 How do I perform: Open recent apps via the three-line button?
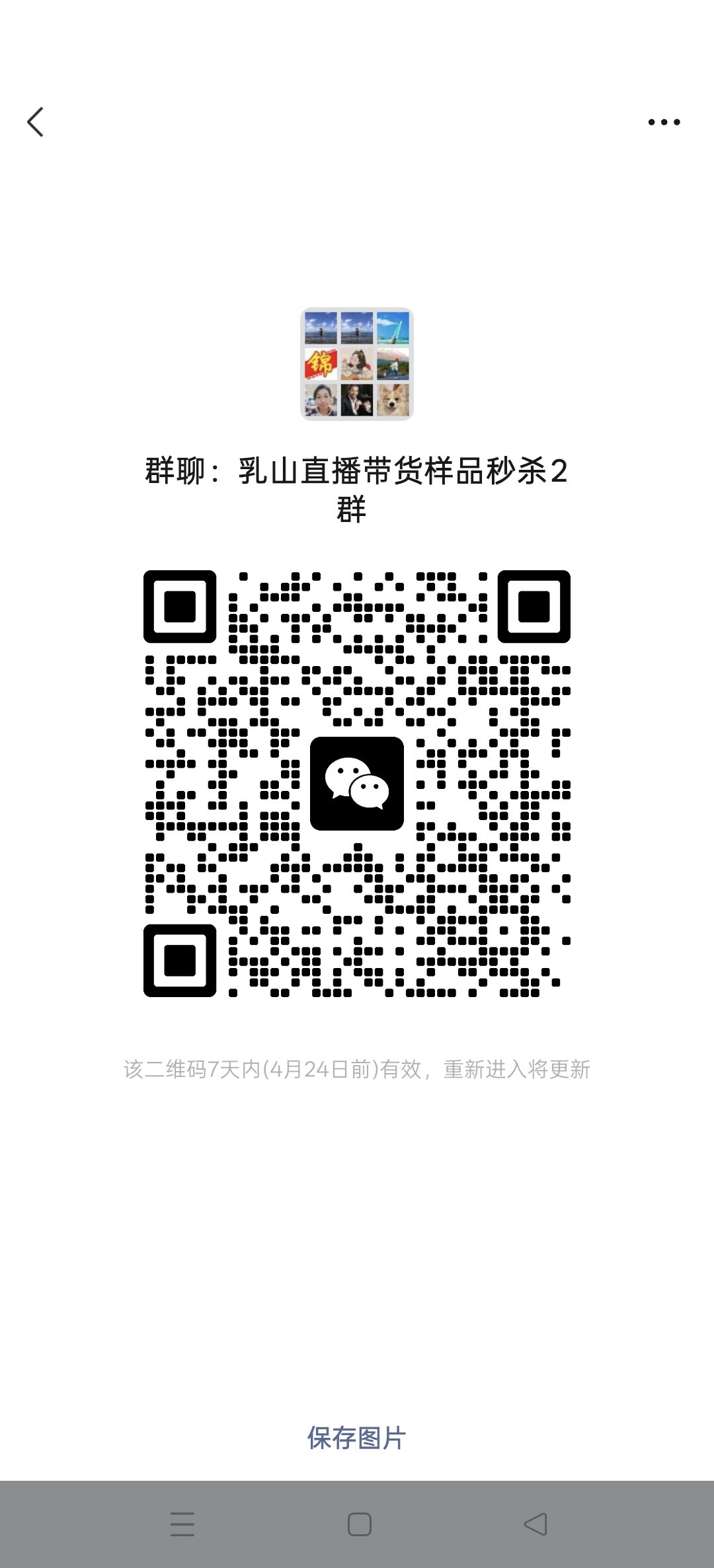click(x=182, y=1524)
